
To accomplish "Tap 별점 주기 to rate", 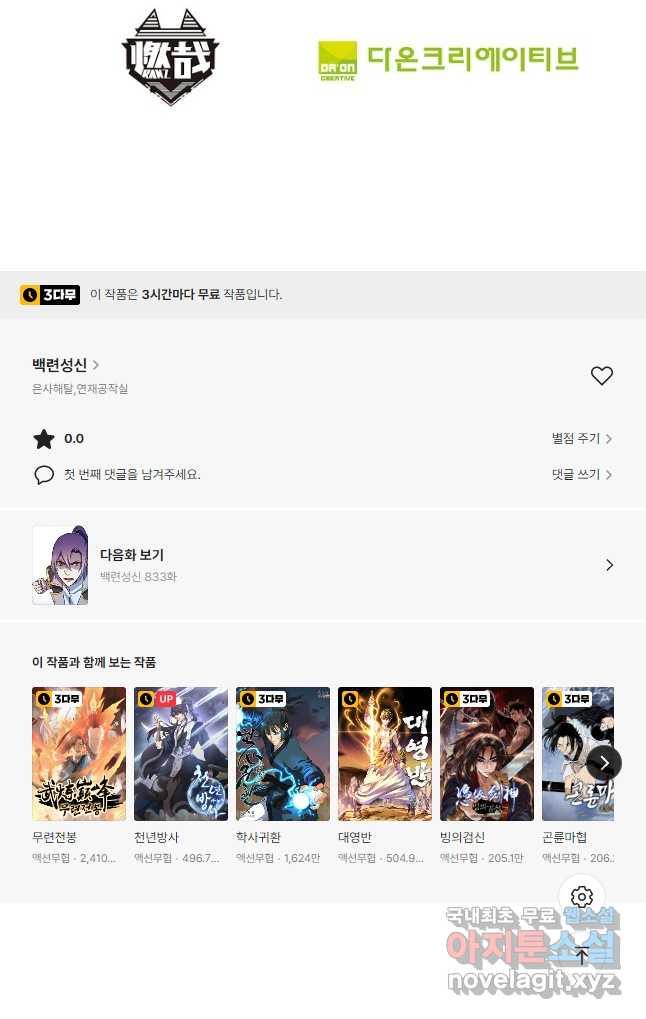I will coord(582,438).
